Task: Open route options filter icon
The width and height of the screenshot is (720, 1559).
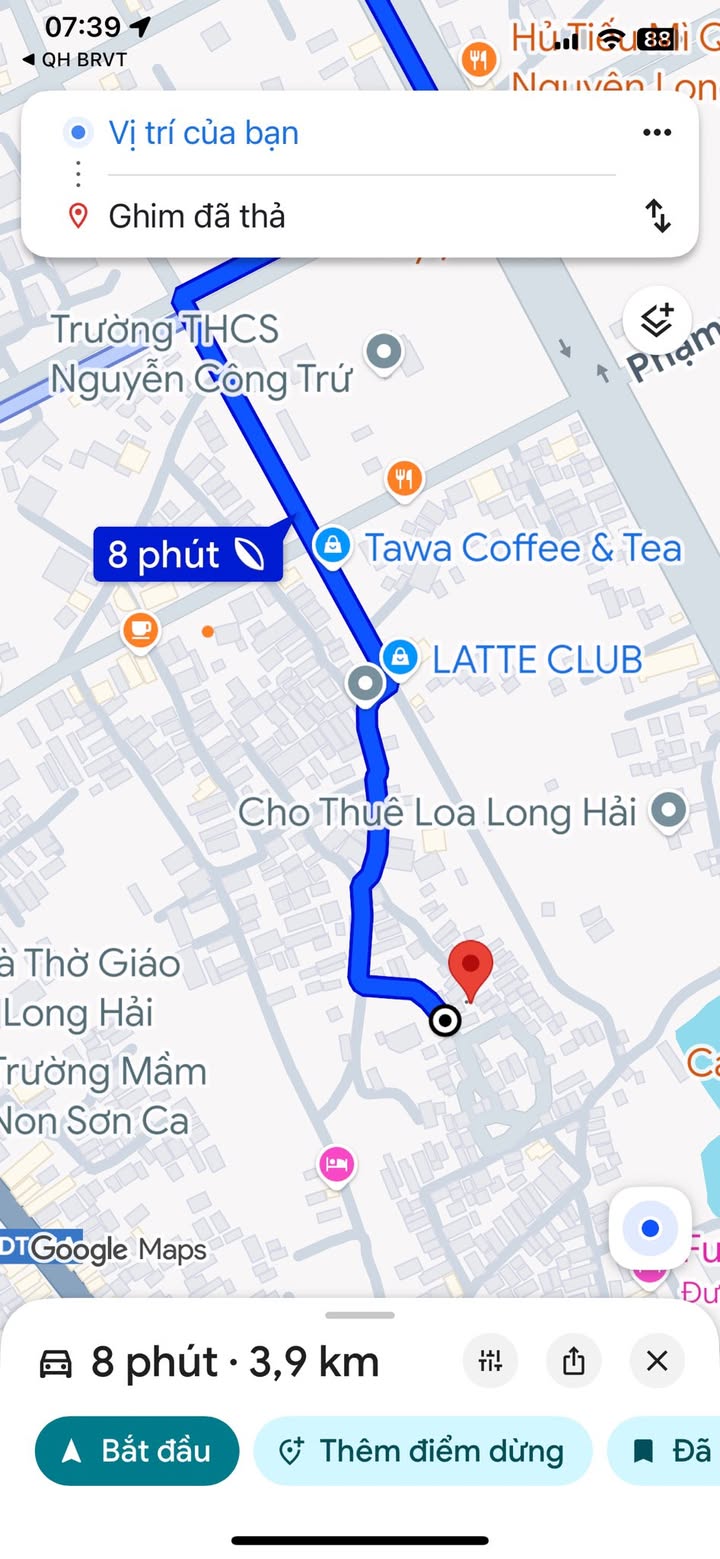Action: pos(491,1361)
